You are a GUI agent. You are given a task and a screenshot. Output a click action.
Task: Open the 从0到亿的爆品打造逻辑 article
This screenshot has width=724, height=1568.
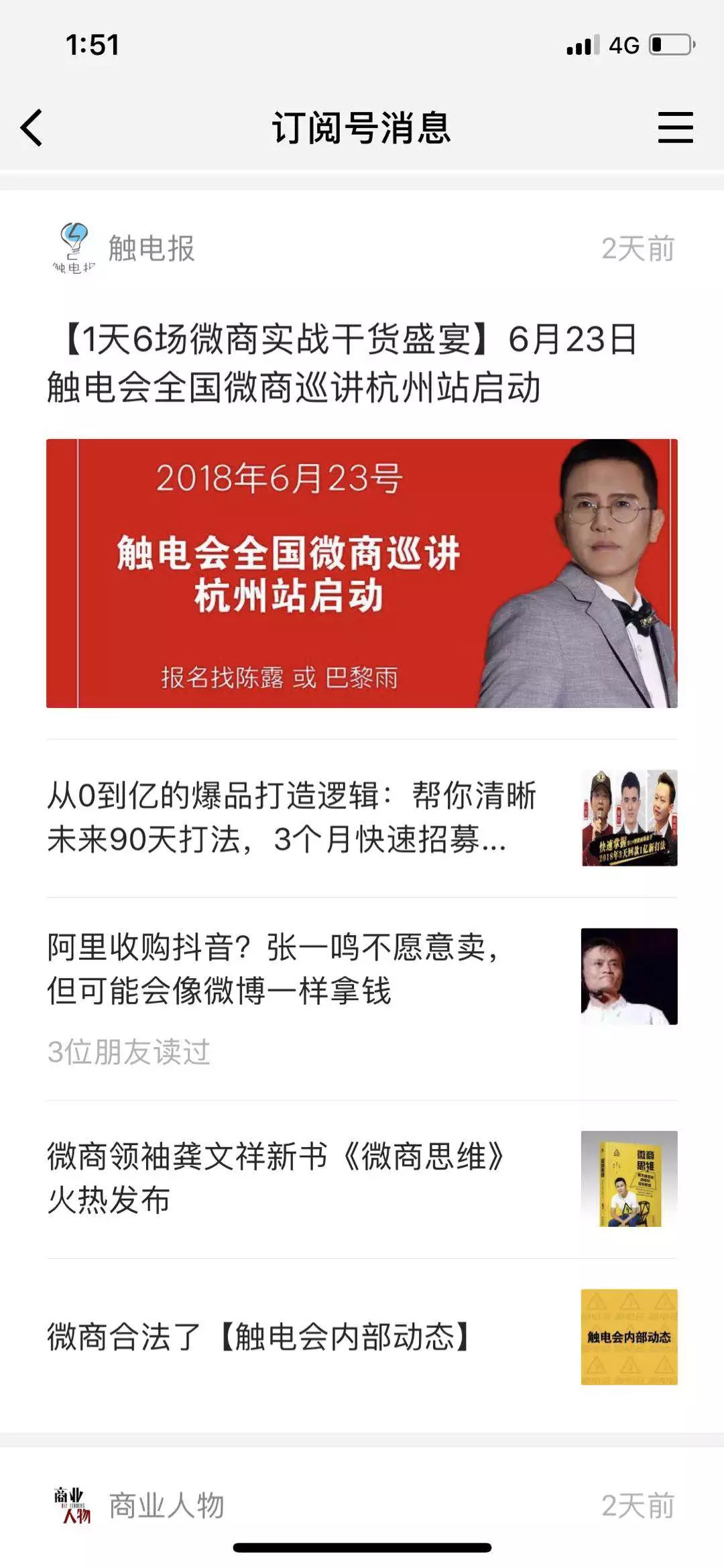[x=292, y=817]
